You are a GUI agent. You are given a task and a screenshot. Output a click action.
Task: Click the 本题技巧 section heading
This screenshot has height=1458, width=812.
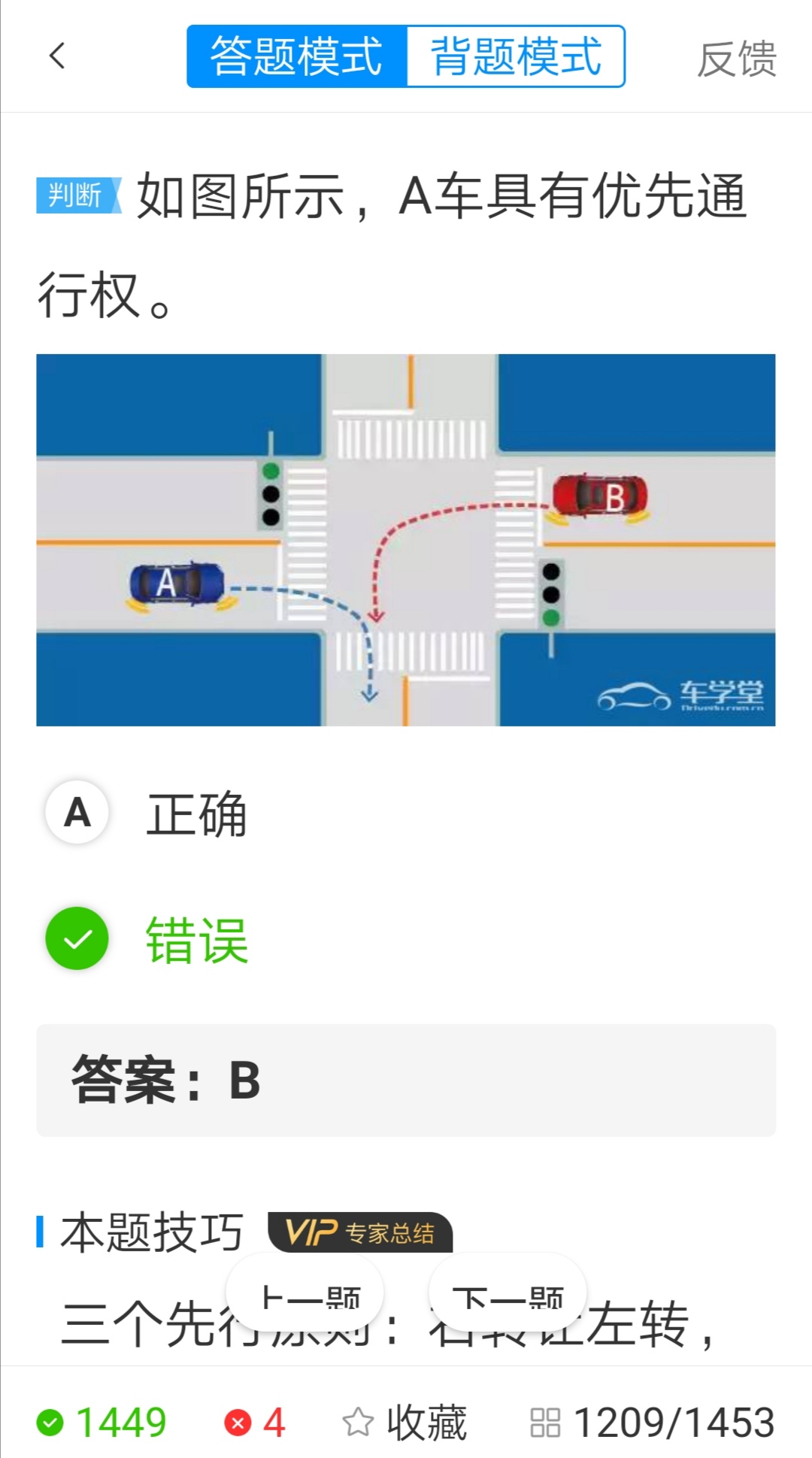150,1231
